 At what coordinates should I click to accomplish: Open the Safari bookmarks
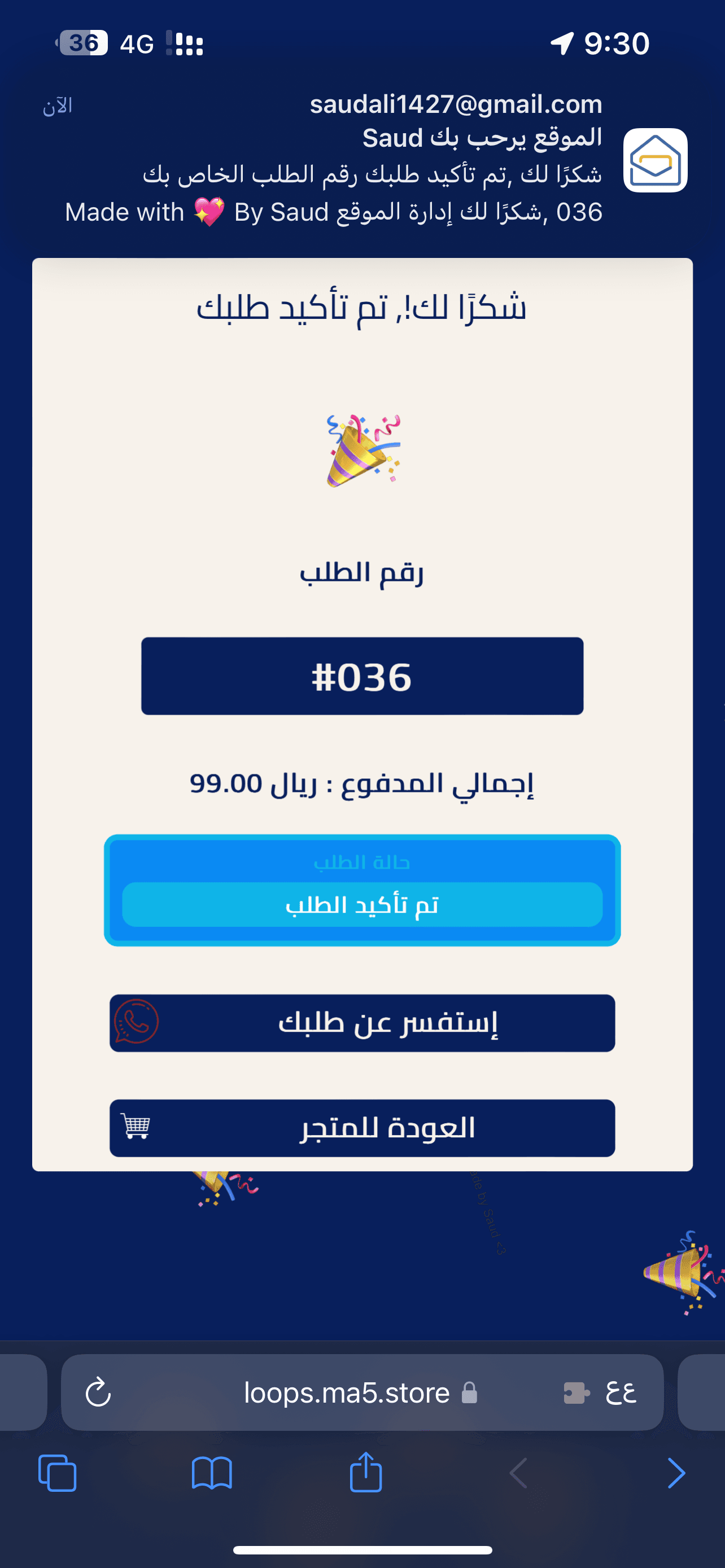(x=211, y=1473)
